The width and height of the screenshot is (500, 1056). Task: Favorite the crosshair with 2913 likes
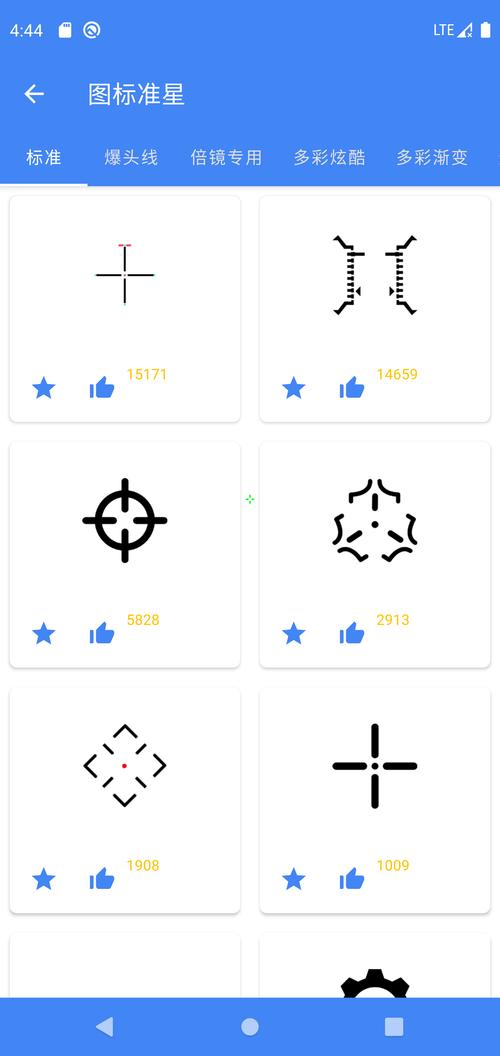tap(294, 634)
